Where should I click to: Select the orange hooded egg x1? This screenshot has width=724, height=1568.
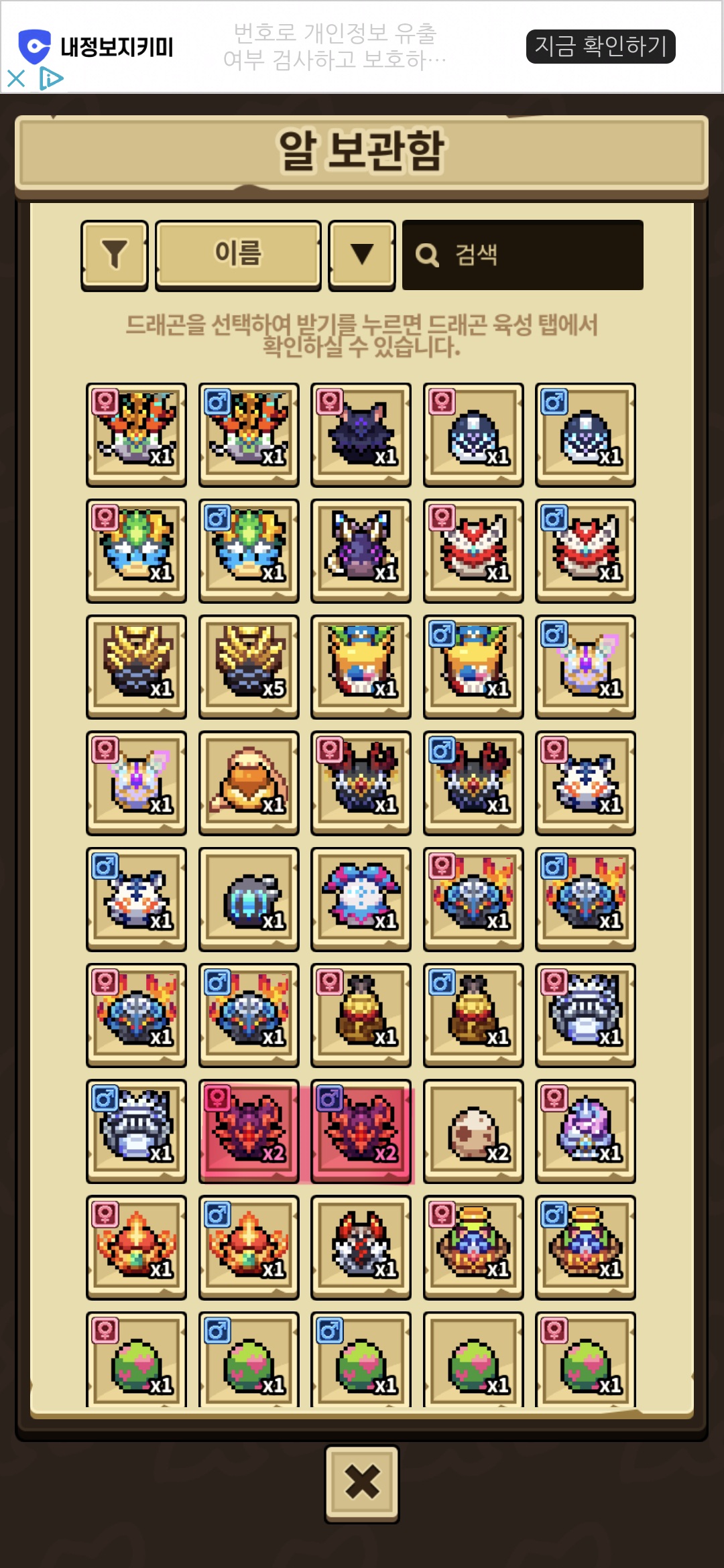(249, 782)
